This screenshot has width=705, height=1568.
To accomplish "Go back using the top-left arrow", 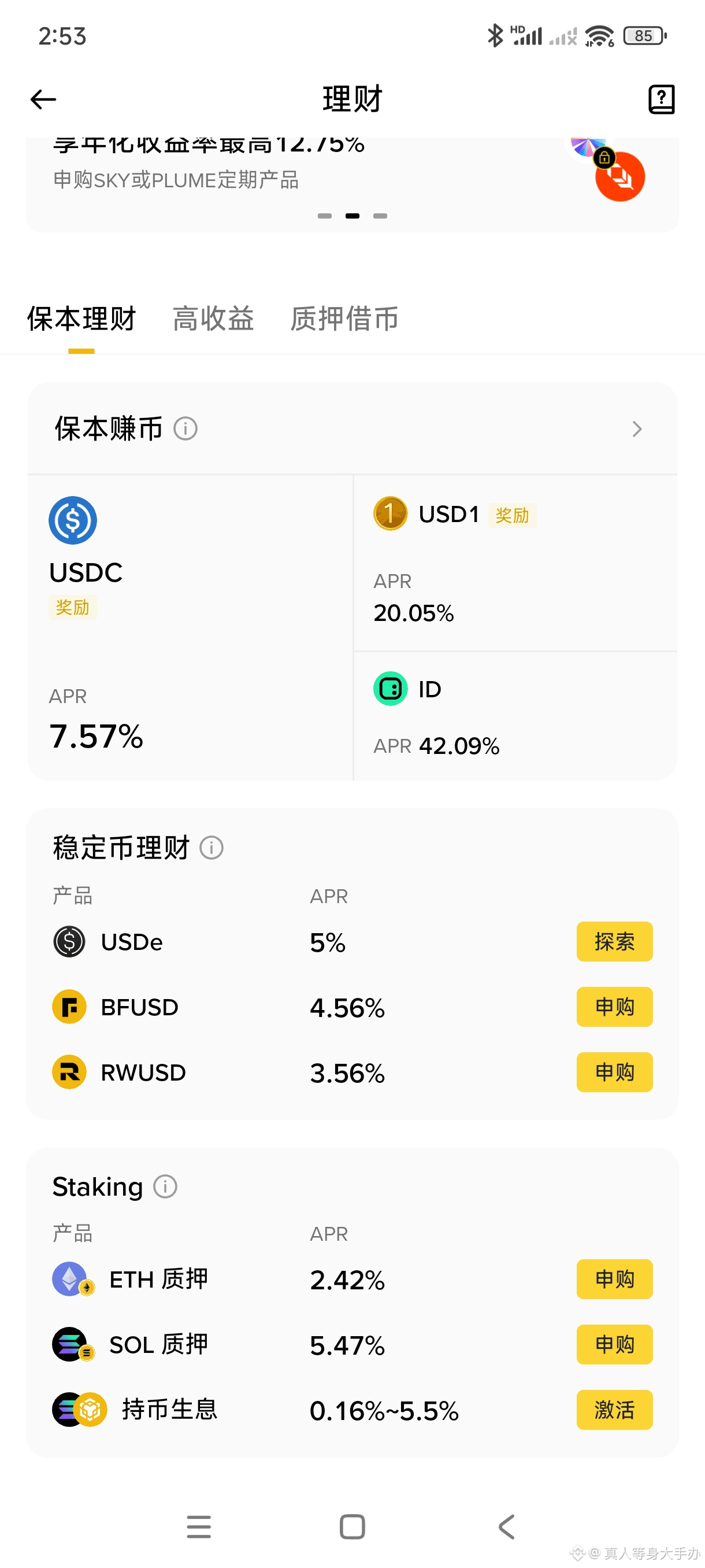I will [x=43, y=99].
